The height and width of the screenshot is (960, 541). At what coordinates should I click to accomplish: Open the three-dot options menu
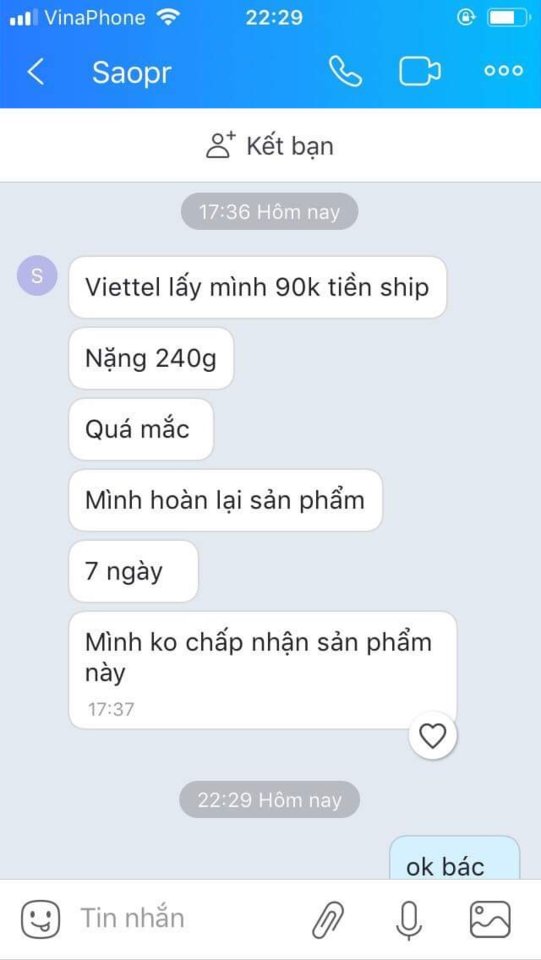504,71
